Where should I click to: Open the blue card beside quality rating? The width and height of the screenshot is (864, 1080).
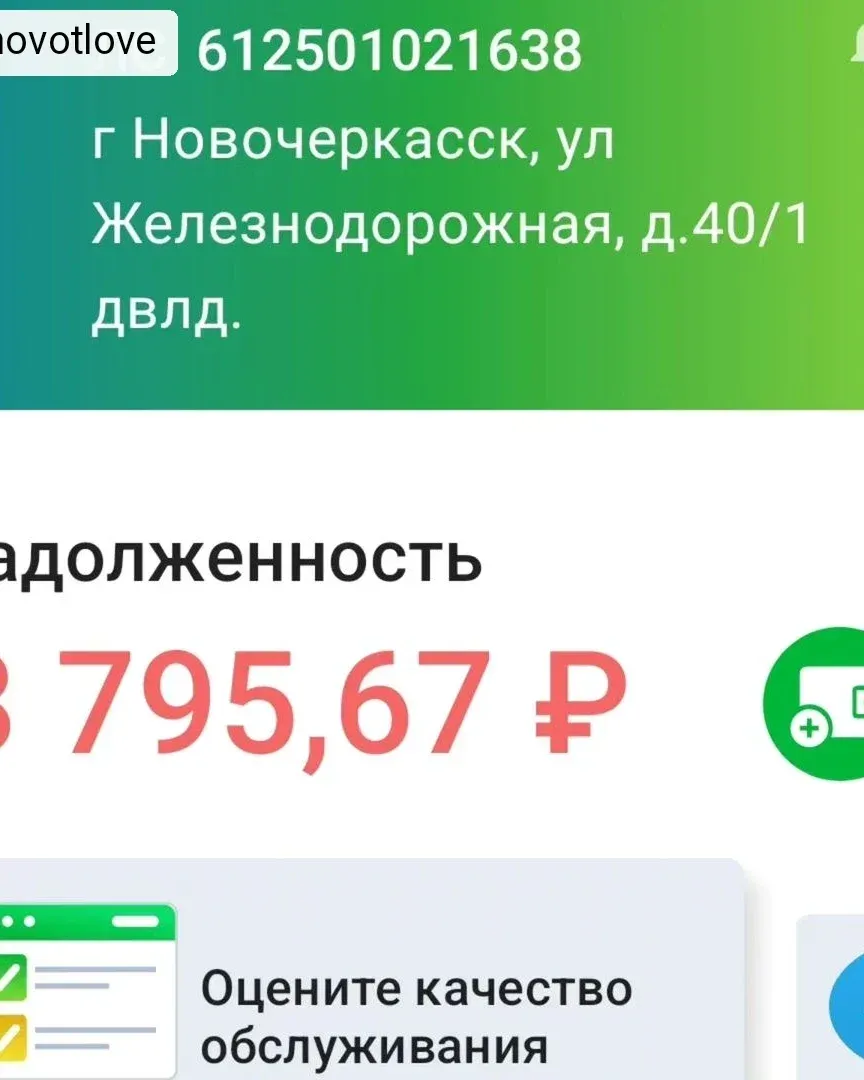coord(830,997)
